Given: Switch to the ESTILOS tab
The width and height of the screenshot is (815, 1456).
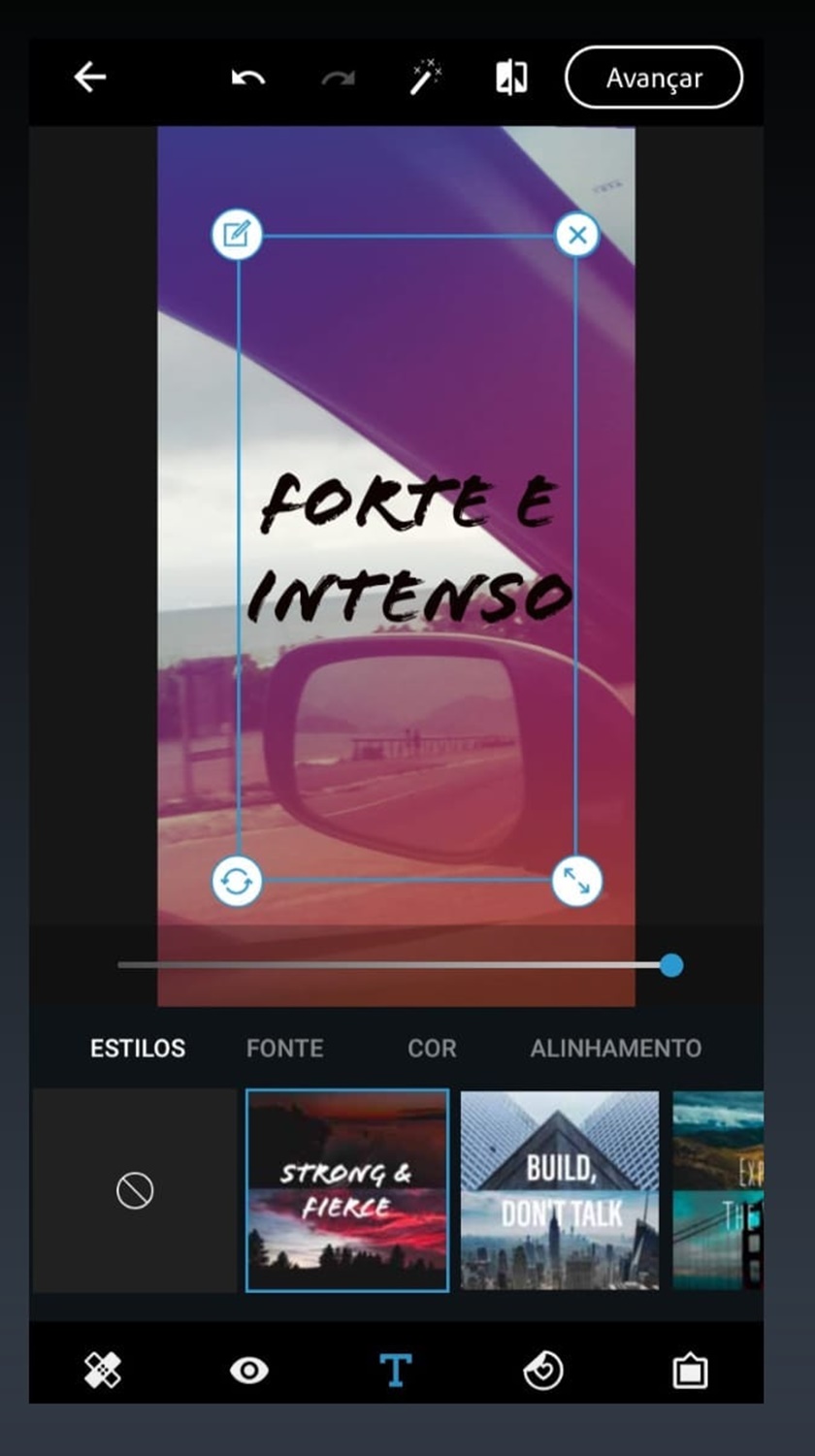Looking at the screenshot, I should [137, 1048].
